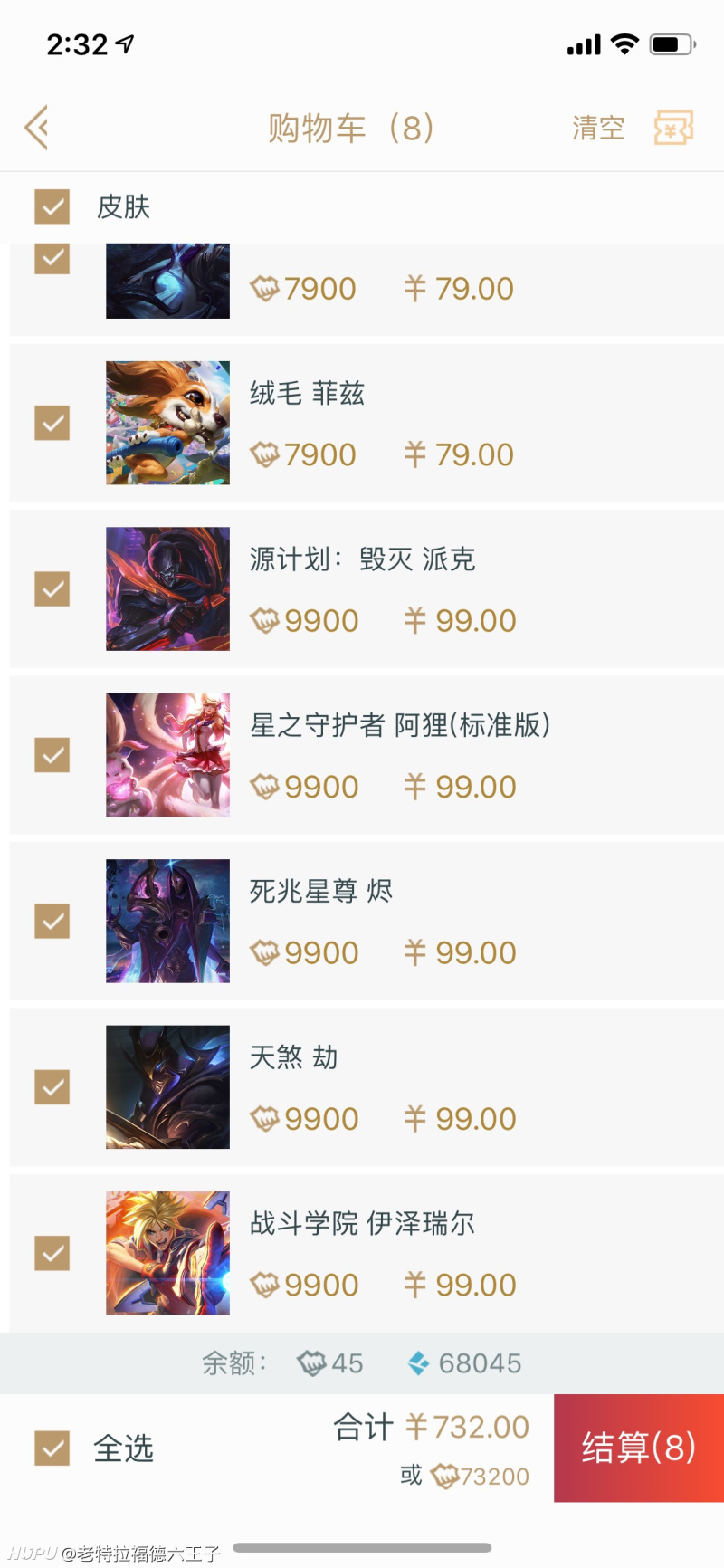The image size is (724, 1568).
Task: Toggle the 皮肤 category checkbox
Action: pos(52,206)
